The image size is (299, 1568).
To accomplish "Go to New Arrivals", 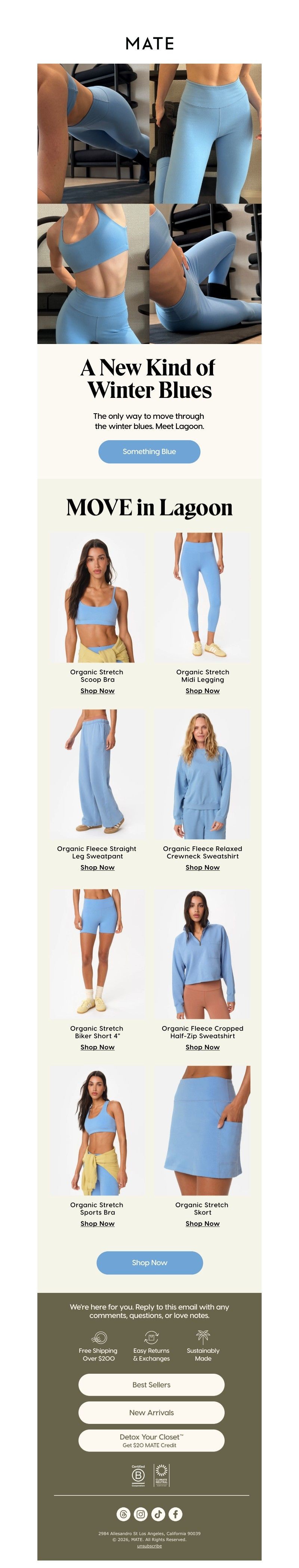I will [x=151, y=1413].
